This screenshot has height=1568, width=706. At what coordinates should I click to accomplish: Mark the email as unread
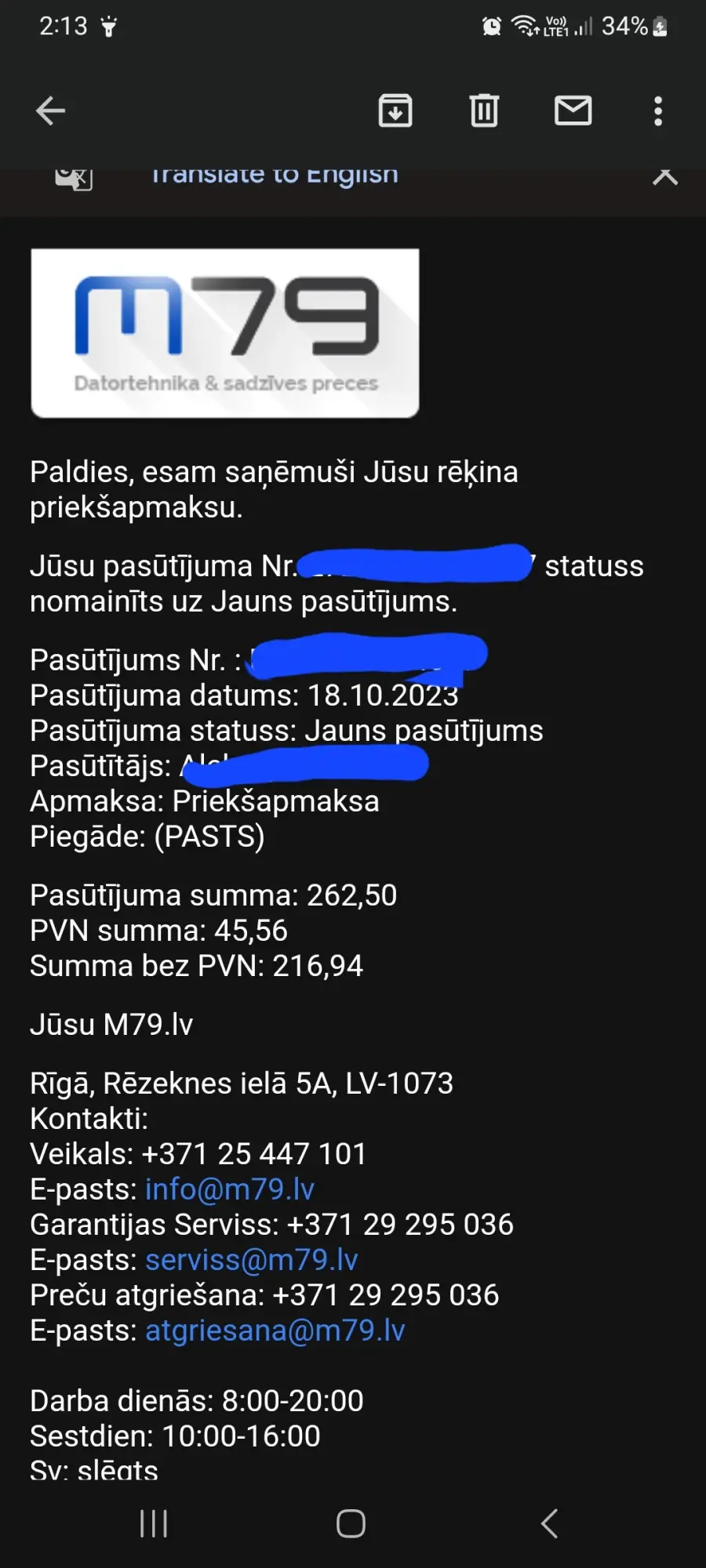[x=573, y=111]
